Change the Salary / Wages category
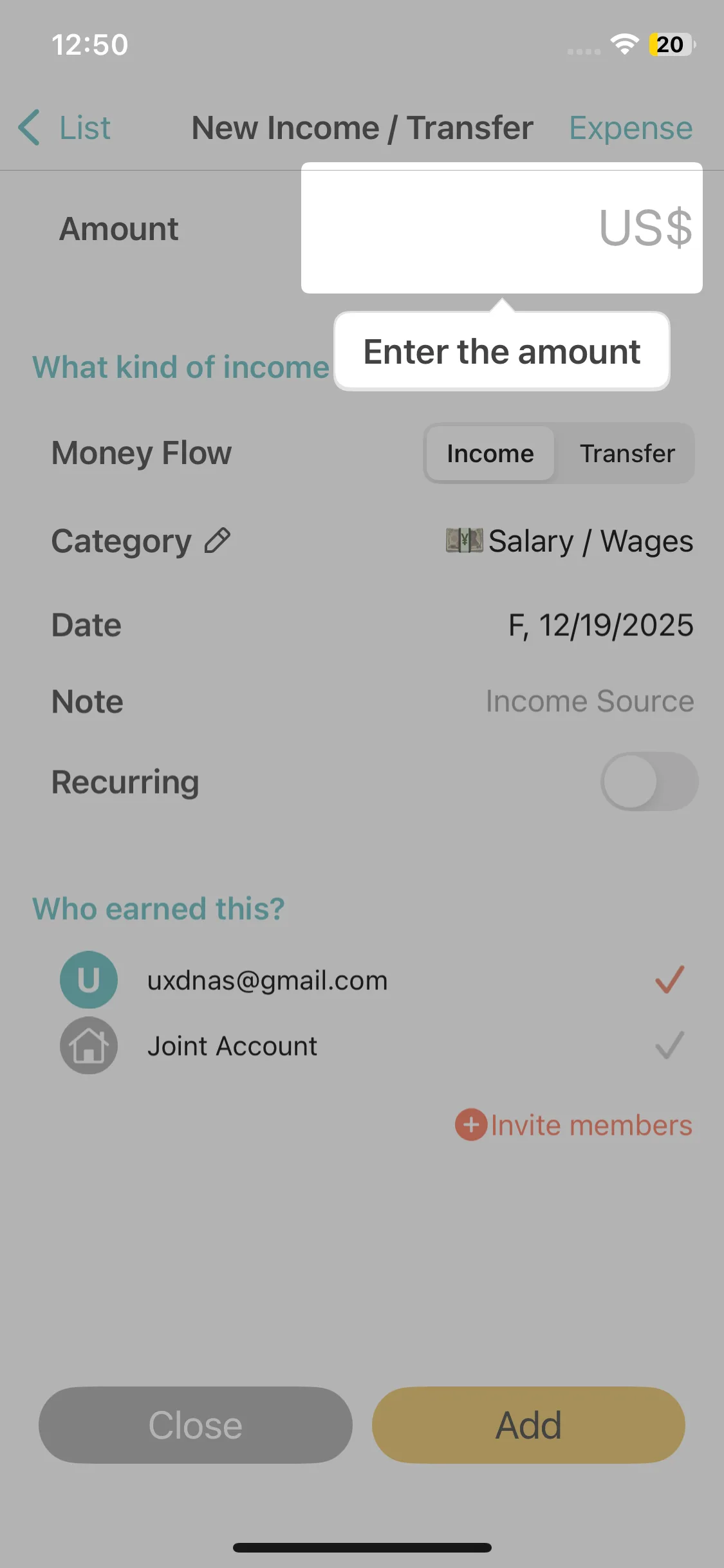The width and height of the screenshot is (724, 1568). click(570, 541)
